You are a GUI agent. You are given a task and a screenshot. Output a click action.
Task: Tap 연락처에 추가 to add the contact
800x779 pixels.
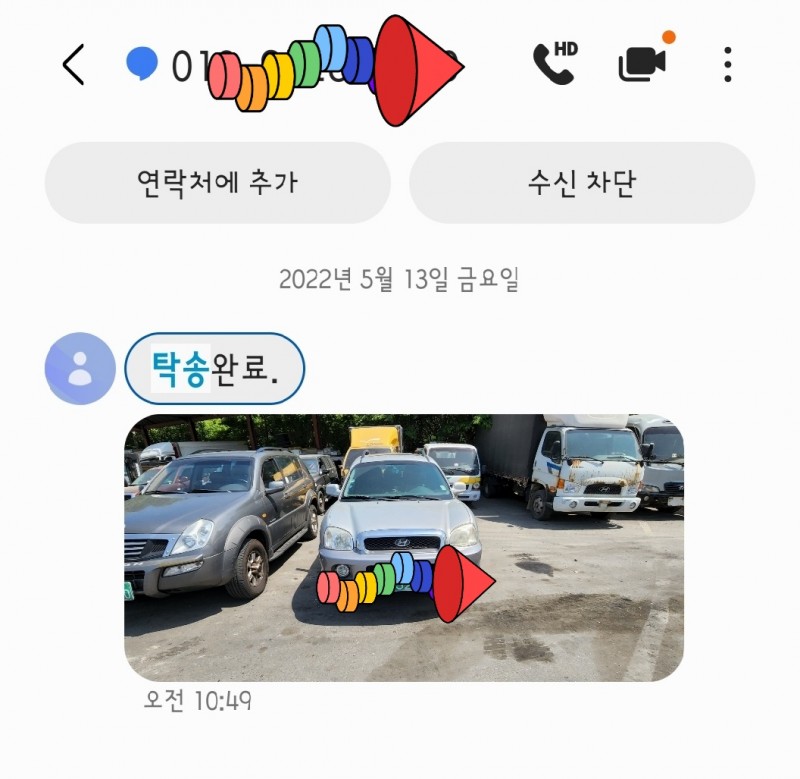coord(217,182)
